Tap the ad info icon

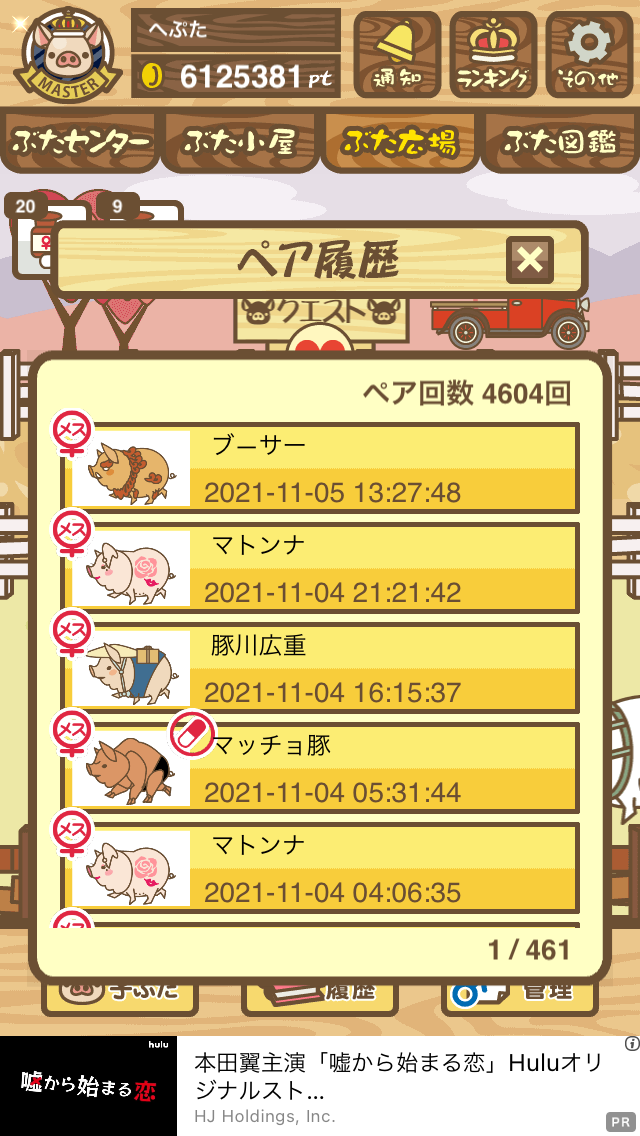pyautogui.click(x=631, y=1044)
